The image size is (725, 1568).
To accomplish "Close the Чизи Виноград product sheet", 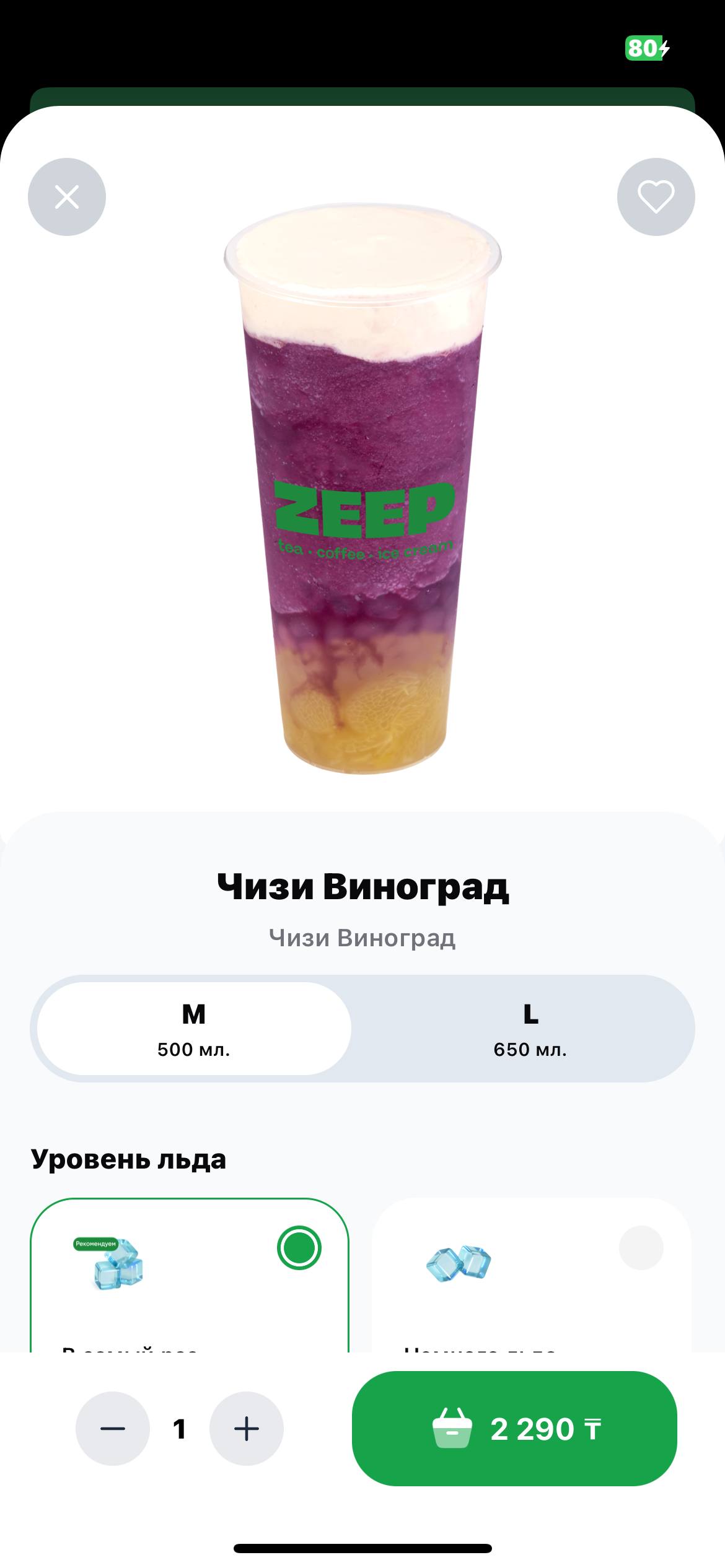I will [x=67, y=197].
